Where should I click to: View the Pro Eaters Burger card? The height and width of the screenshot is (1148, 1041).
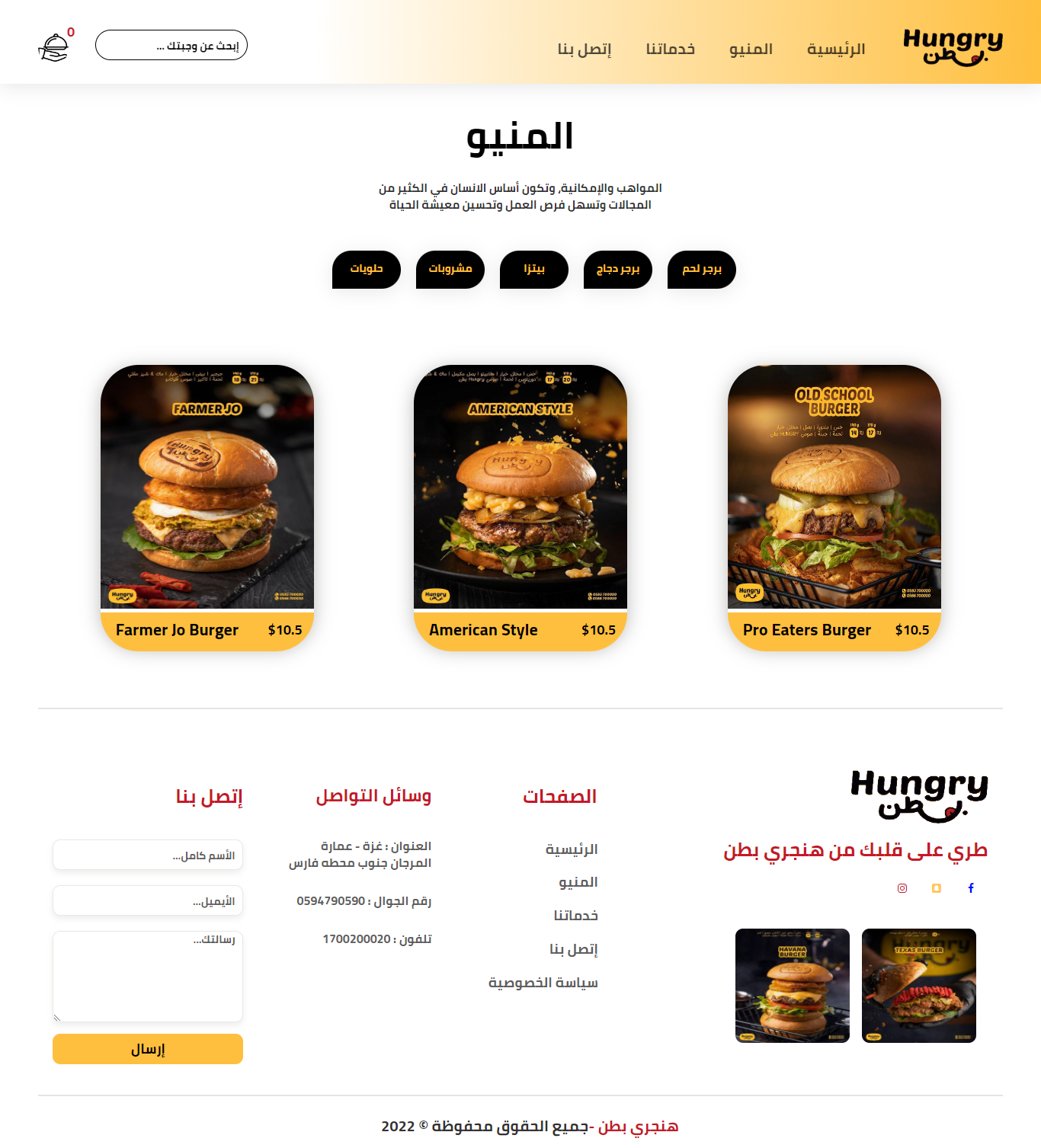pyautogui.click(x=834, y=507)
